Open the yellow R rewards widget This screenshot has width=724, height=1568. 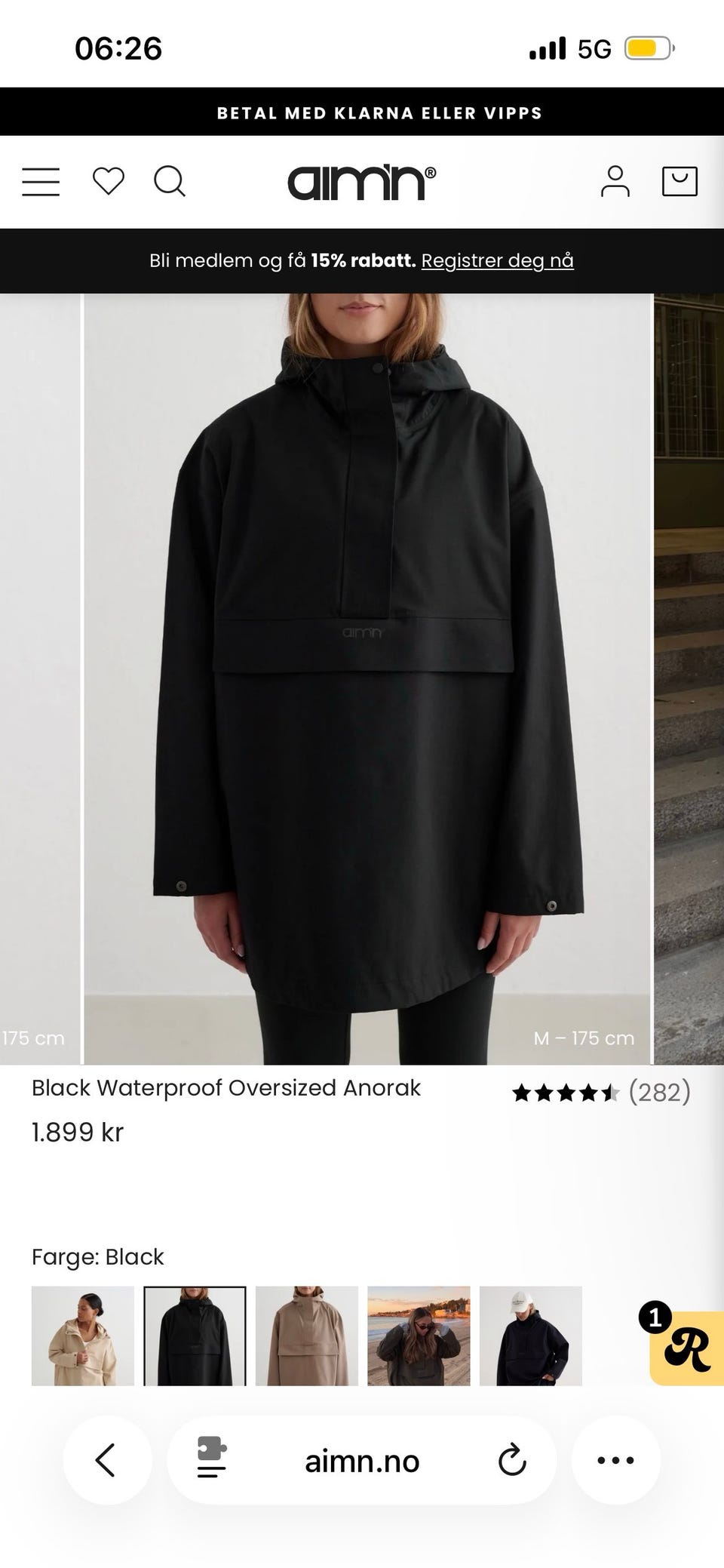tap(686, 1348)
